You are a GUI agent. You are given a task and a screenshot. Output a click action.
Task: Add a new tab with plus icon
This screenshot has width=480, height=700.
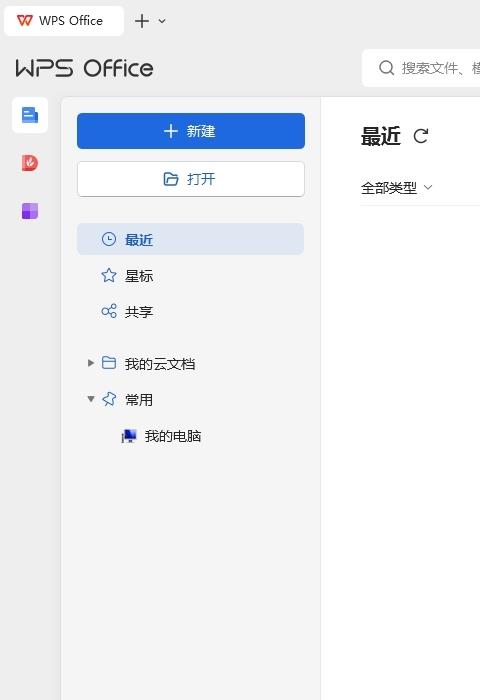(142, 21)
